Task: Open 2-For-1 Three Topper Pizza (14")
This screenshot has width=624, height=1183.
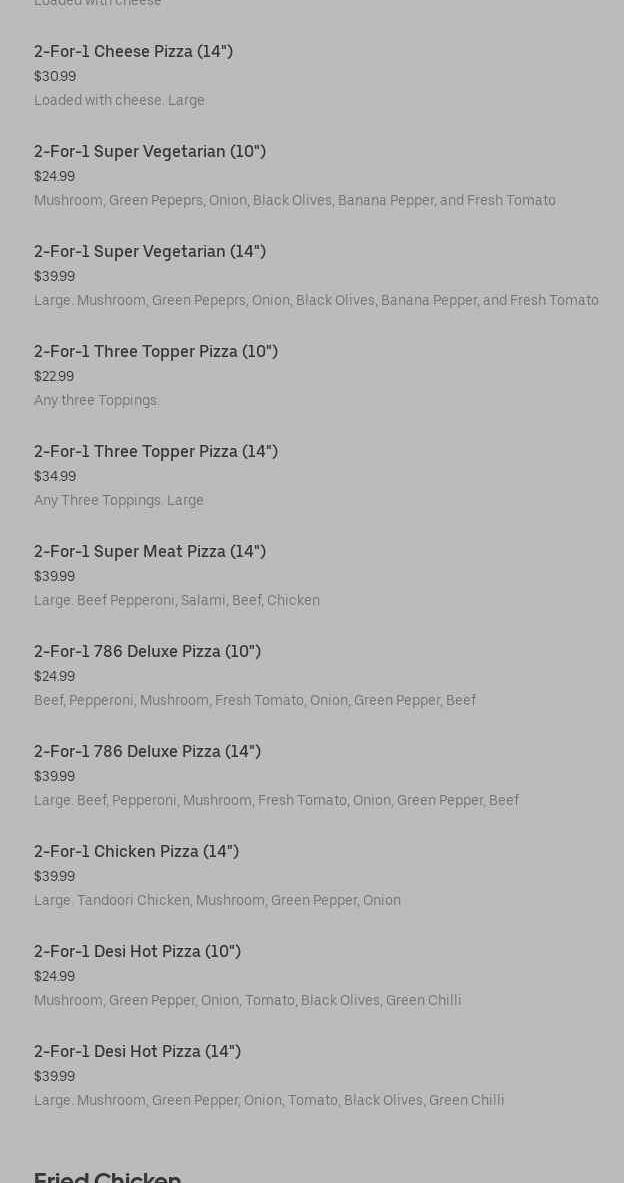Action: coord(156,452)
